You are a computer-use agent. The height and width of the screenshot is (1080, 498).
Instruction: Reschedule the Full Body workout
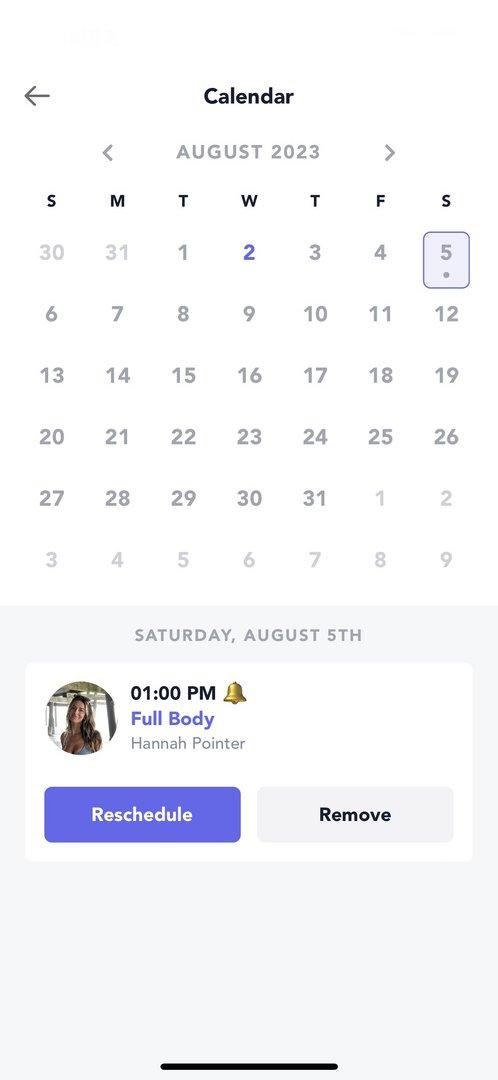tap(143, 814)
